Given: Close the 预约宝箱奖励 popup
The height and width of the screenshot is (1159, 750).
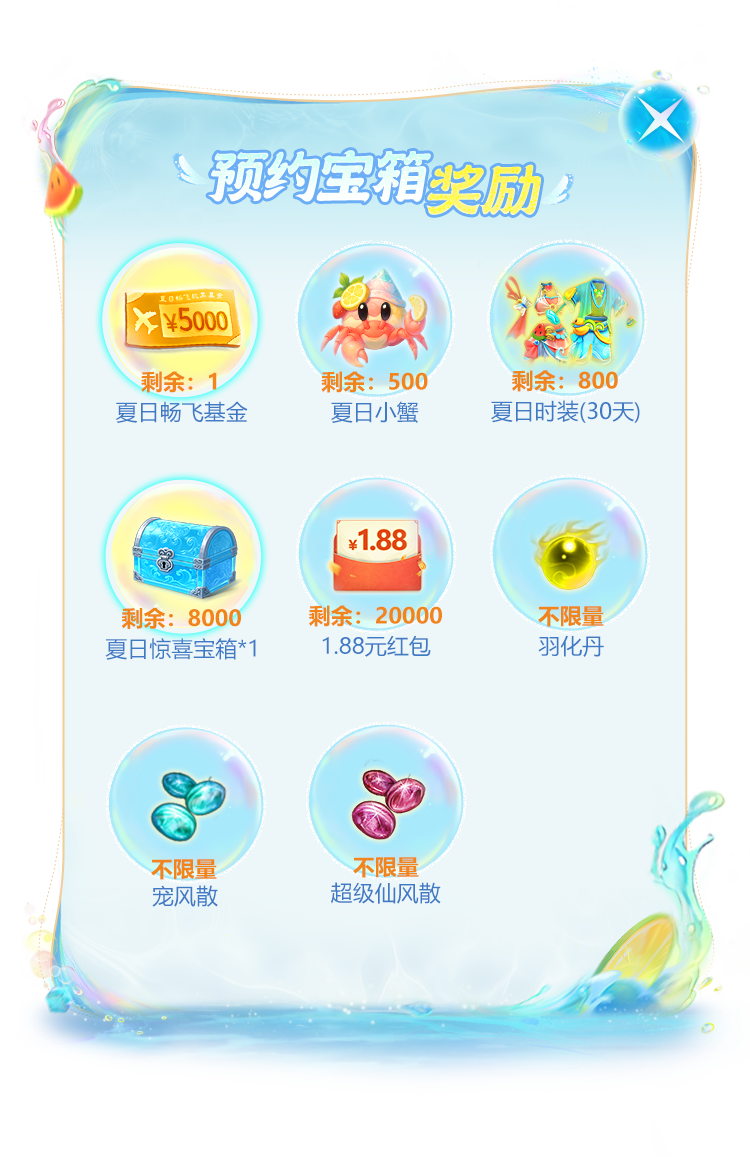Looking at the screenshot, I should pos(657,120).
